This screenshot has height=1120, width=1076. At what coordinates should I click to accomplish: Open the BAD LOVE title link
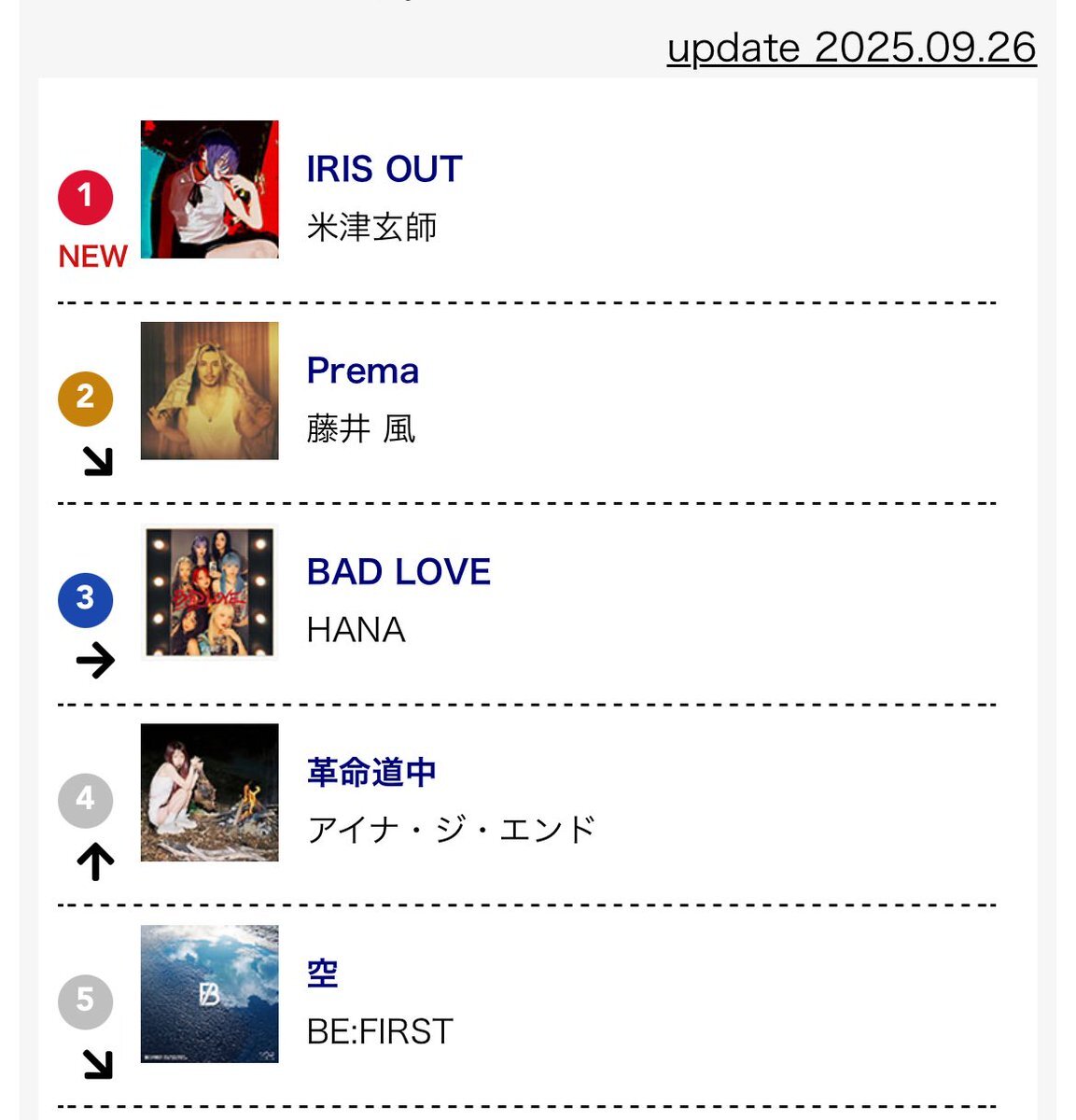[398, 572]
